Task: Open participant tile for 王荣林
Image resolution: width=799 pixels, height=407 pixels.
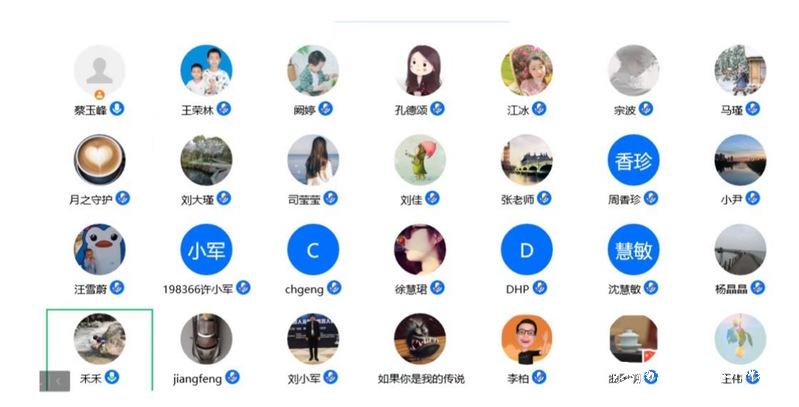Action: [206, 71]
